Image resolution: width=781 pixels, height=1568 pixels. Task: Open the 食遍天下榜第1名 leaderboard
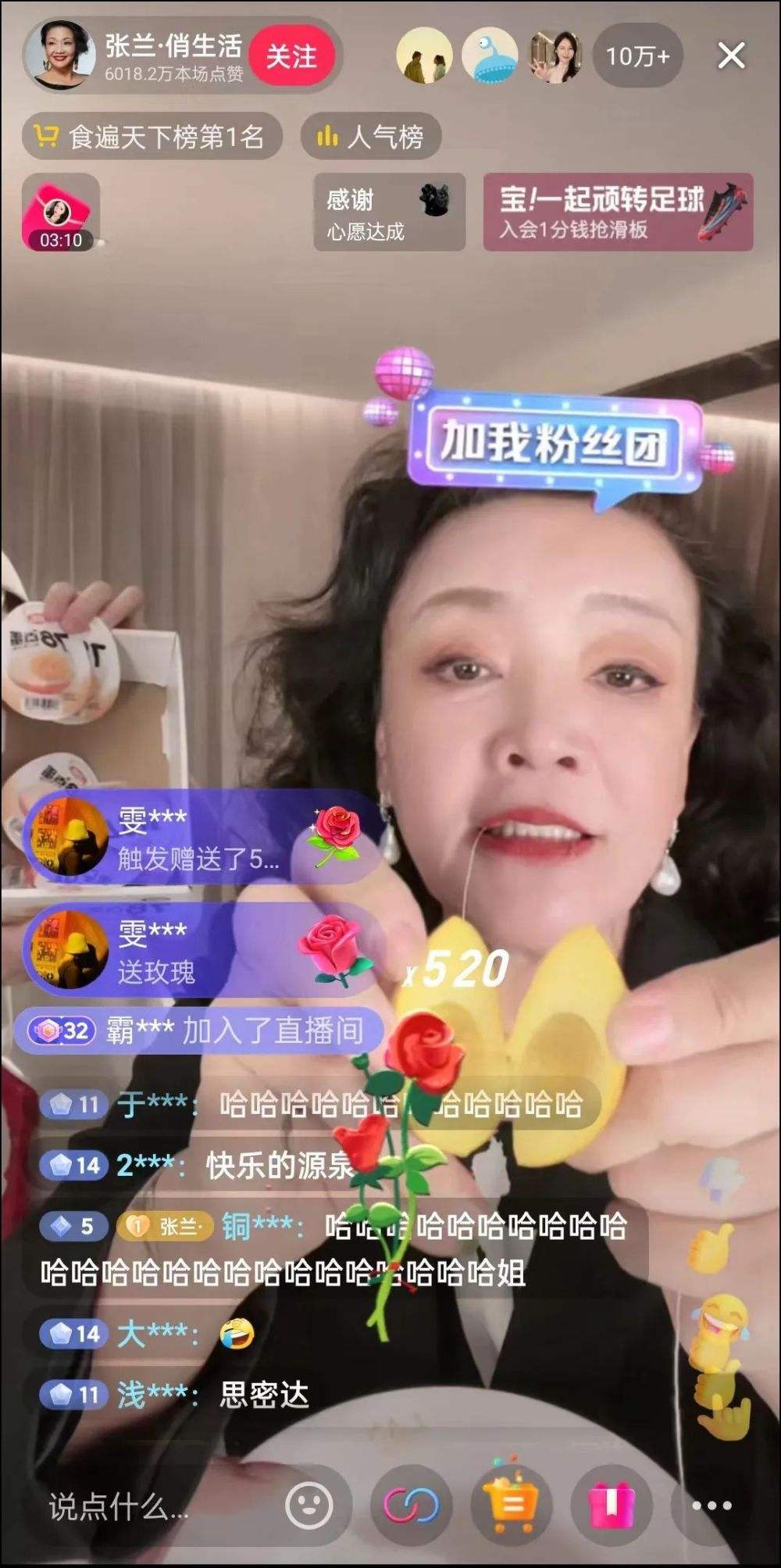[x=152, y=135]
